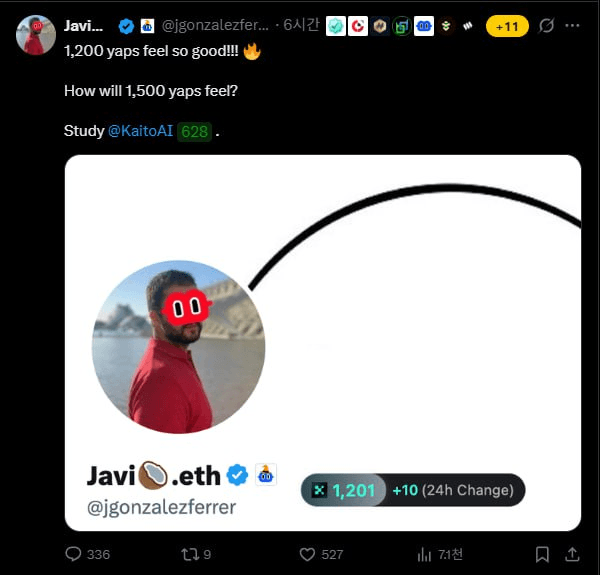The width and height of the screenshot is (600, 575).
Task: Open the Grok action icon
Action: [x=546, y=26]
